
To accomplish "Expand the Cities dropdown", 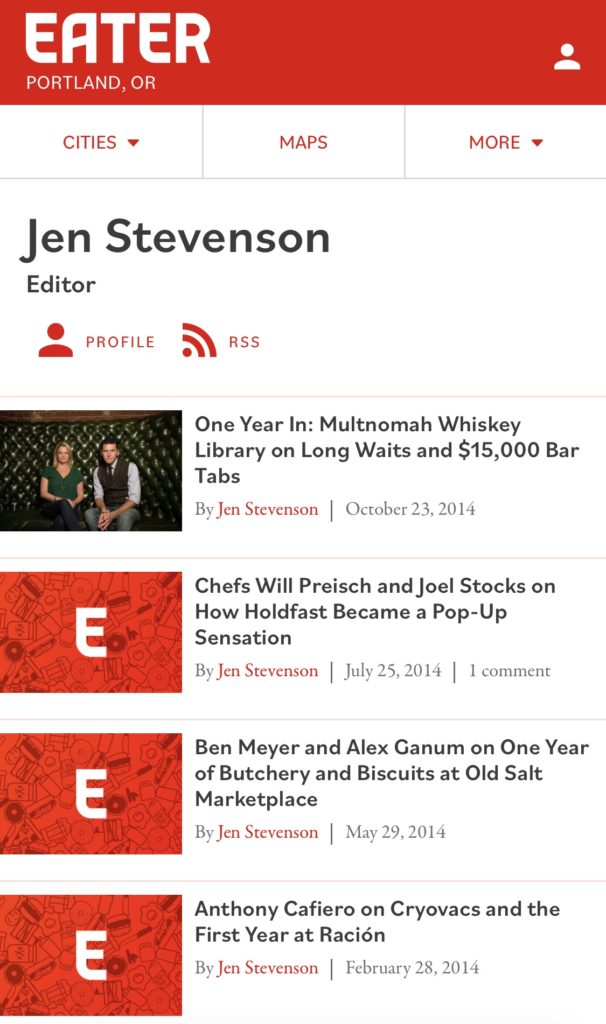I will coord(101,143).
